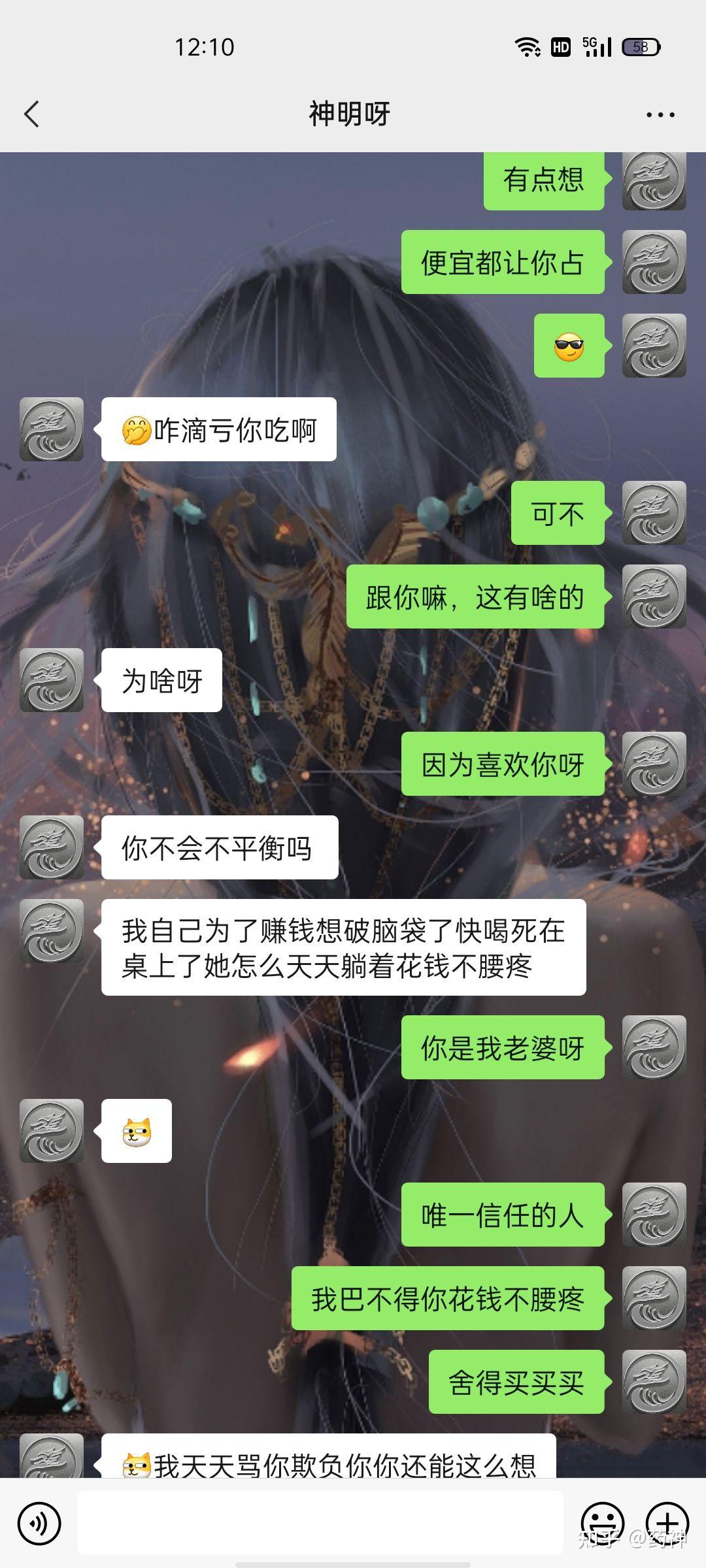Switch to voice message input
706x1568 pixels.
[39, 1524]
